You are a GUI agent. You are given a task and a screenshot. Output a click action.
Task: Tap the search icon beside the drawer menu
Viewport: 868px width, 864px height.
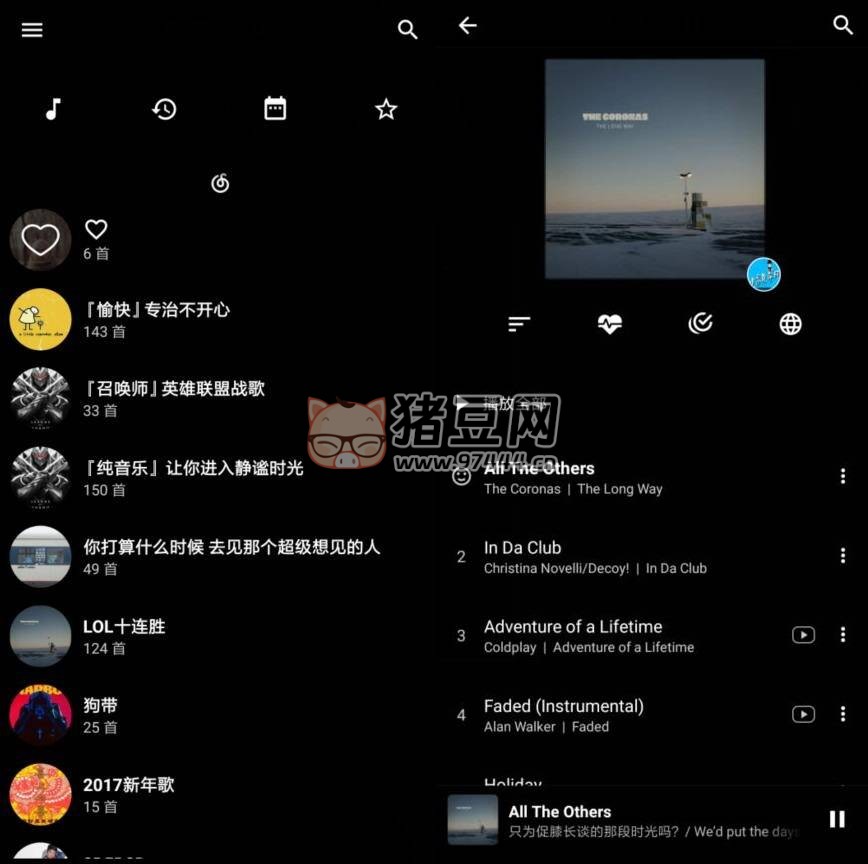click(407, 29)
